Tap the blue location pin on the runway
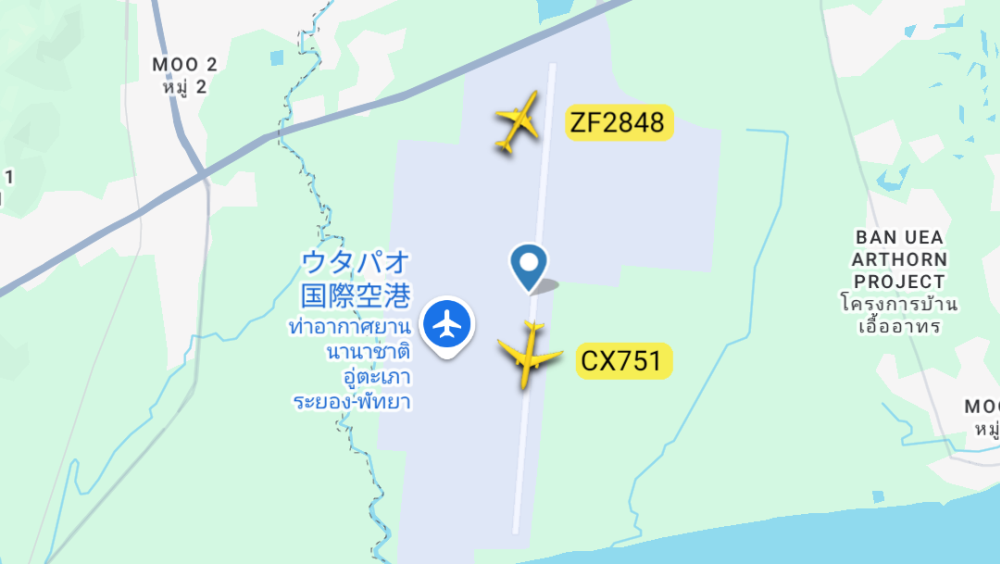The image size is (1000, 564). 527,264
